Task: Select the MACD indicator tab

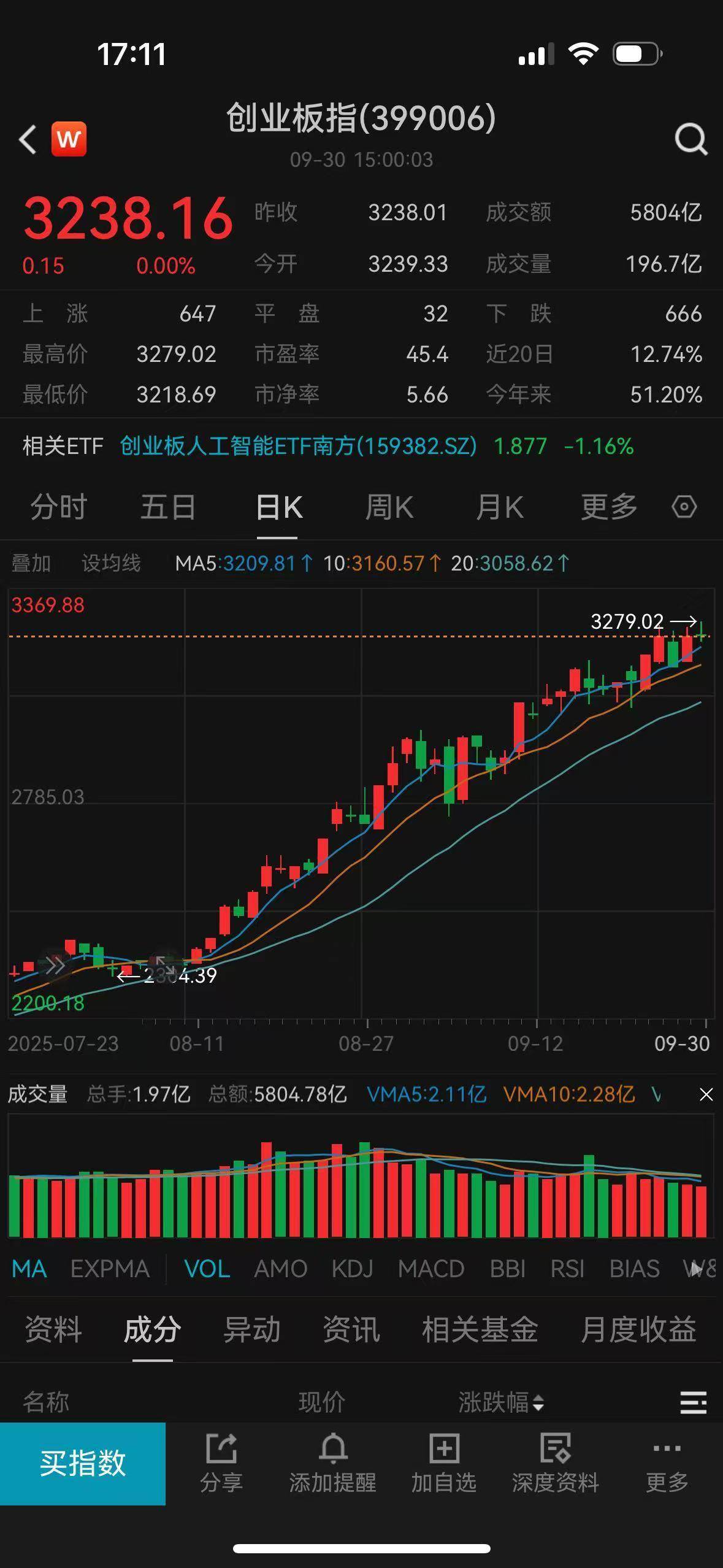Action: click(431, 1269)
